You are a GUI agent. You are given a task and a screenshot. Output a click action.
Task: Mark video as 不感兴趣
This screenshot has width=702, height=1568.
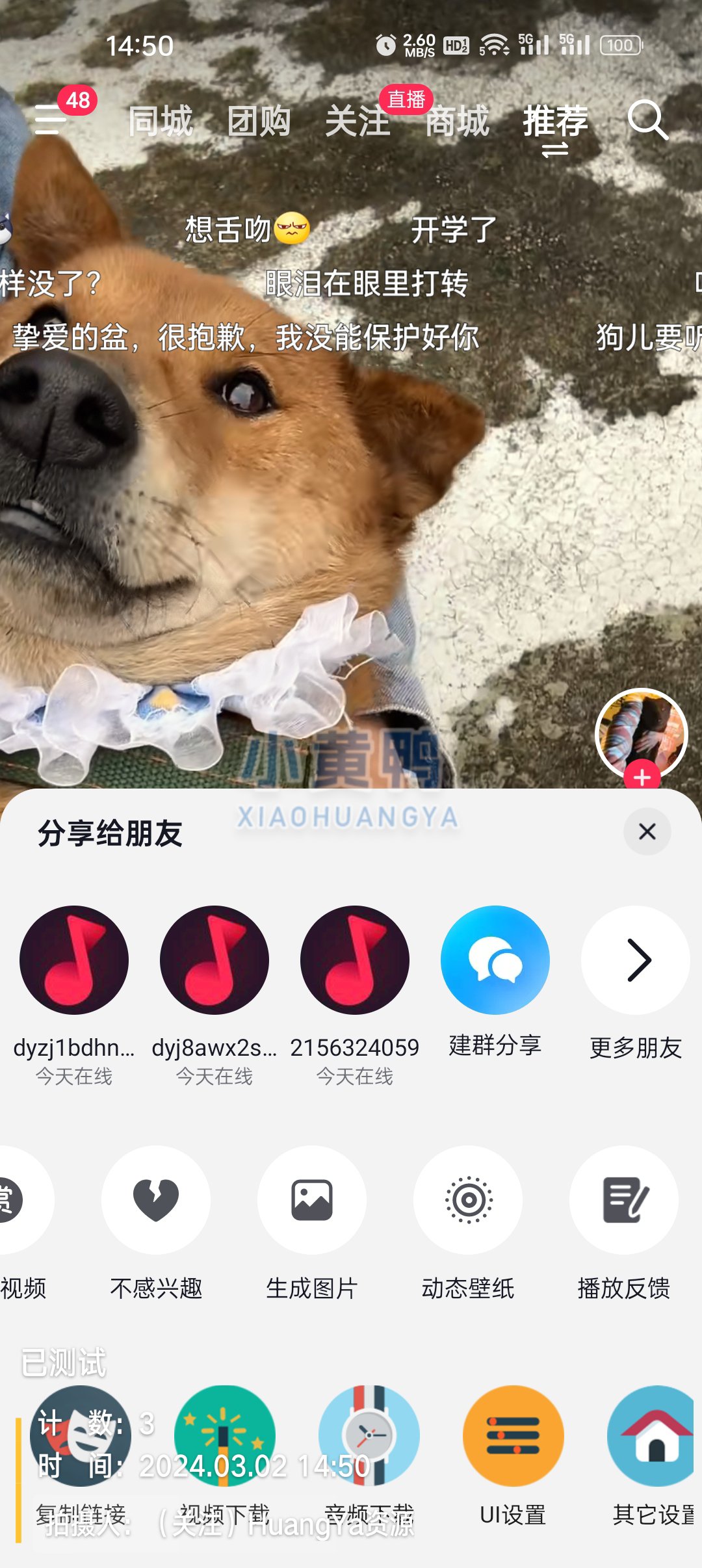pyautogui.click(x=156, y=1200)
